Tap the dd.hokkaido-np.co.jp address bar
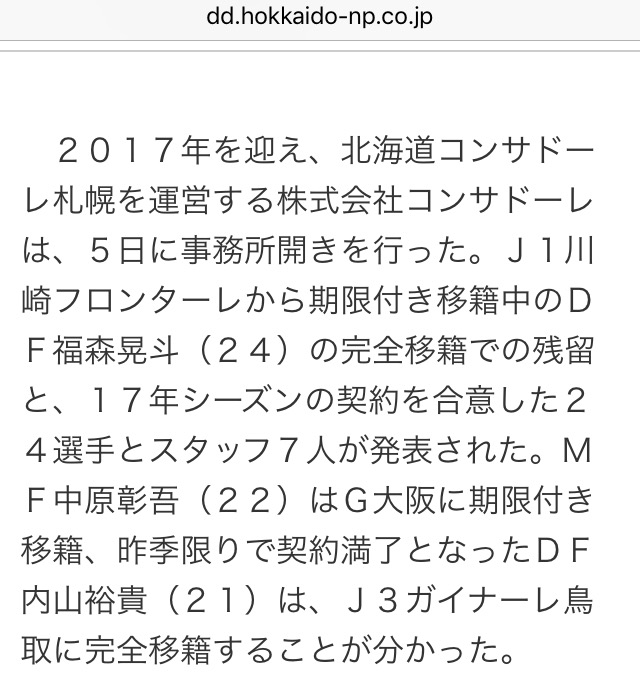The height and width of the screenshot is (678, 640). (319, 19)
